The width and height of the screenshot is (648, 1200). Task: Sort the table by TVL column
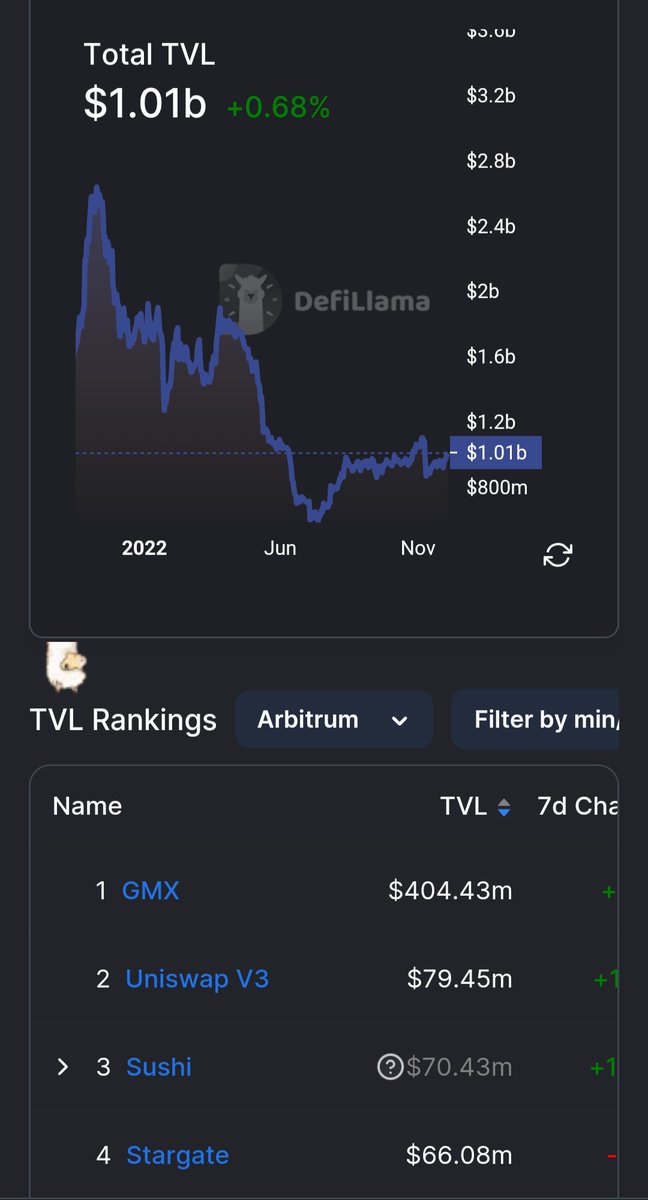coord(477,806)
